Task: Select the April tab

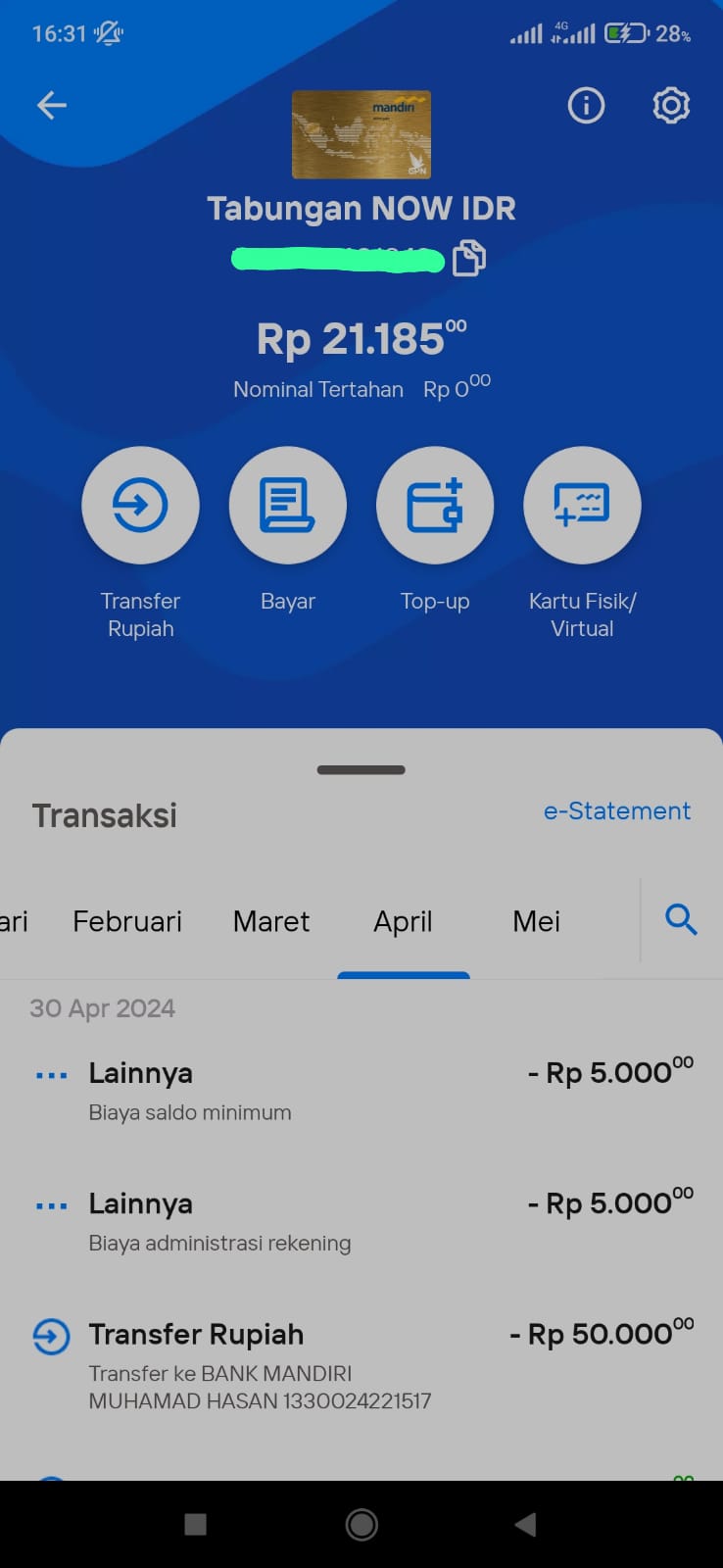Action: [x=403, y=921]
